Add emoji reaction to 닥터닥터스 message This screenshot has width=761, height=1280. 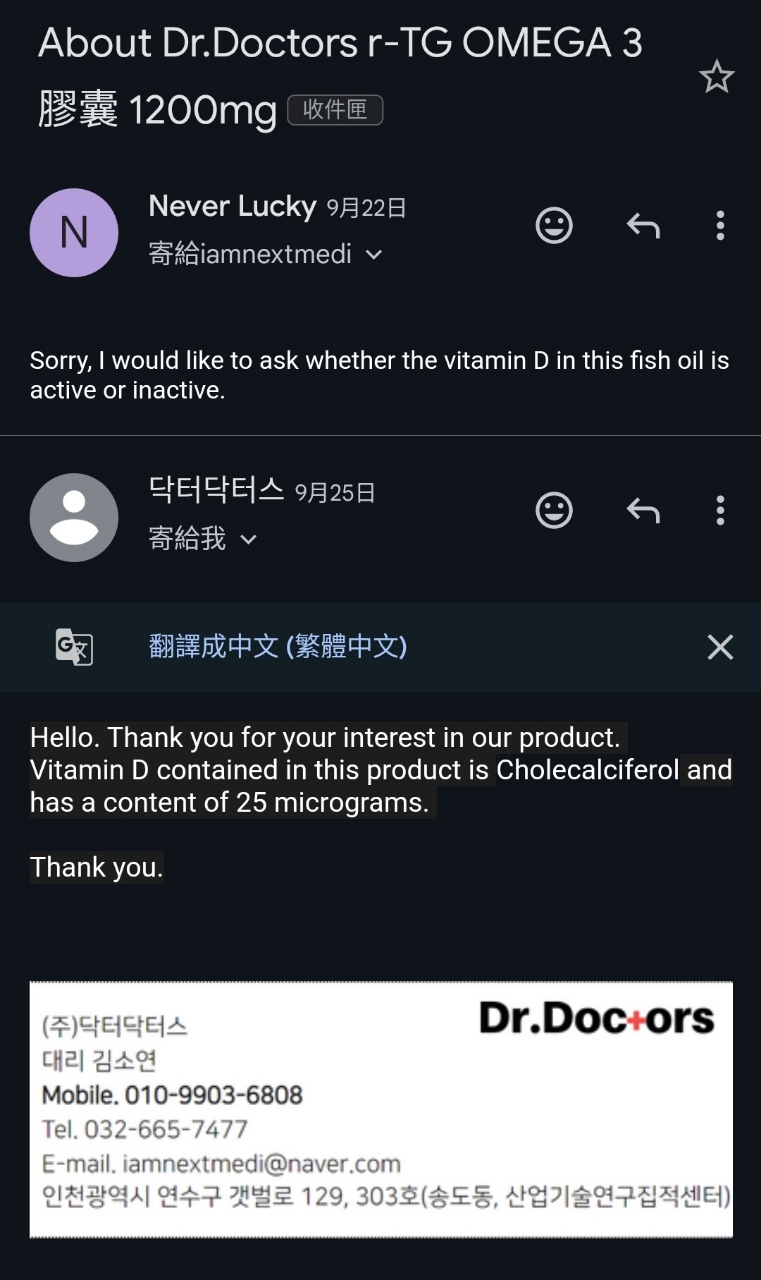coord(554,511)
